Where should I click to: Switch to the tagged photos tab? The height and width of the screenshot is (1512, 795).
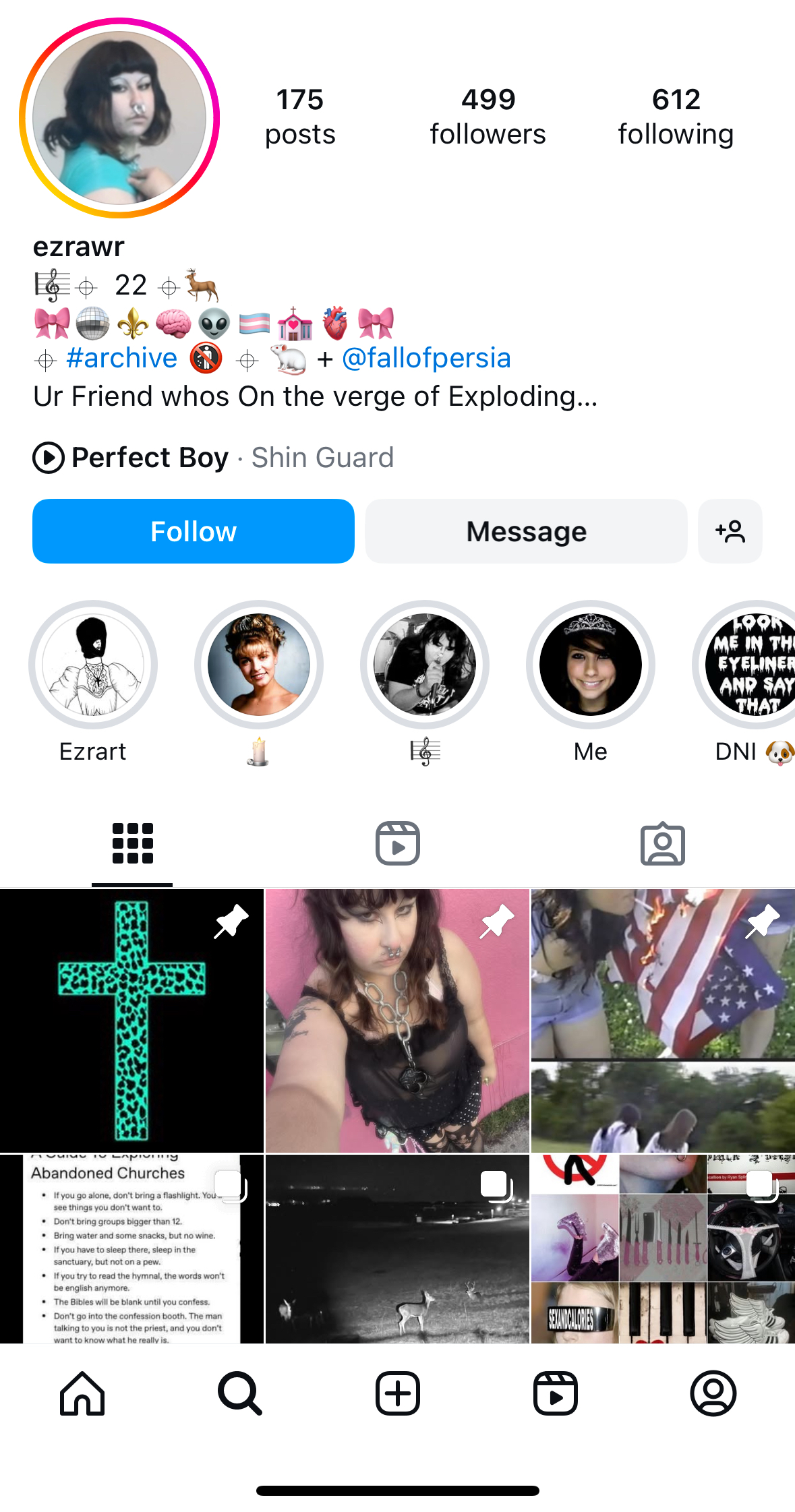click(663, 843)
